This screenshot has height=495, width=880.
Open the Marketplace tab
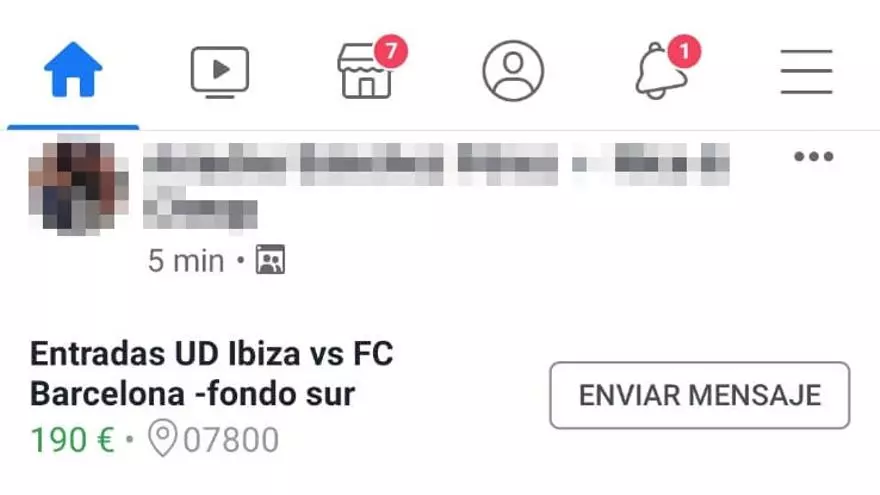366,72
